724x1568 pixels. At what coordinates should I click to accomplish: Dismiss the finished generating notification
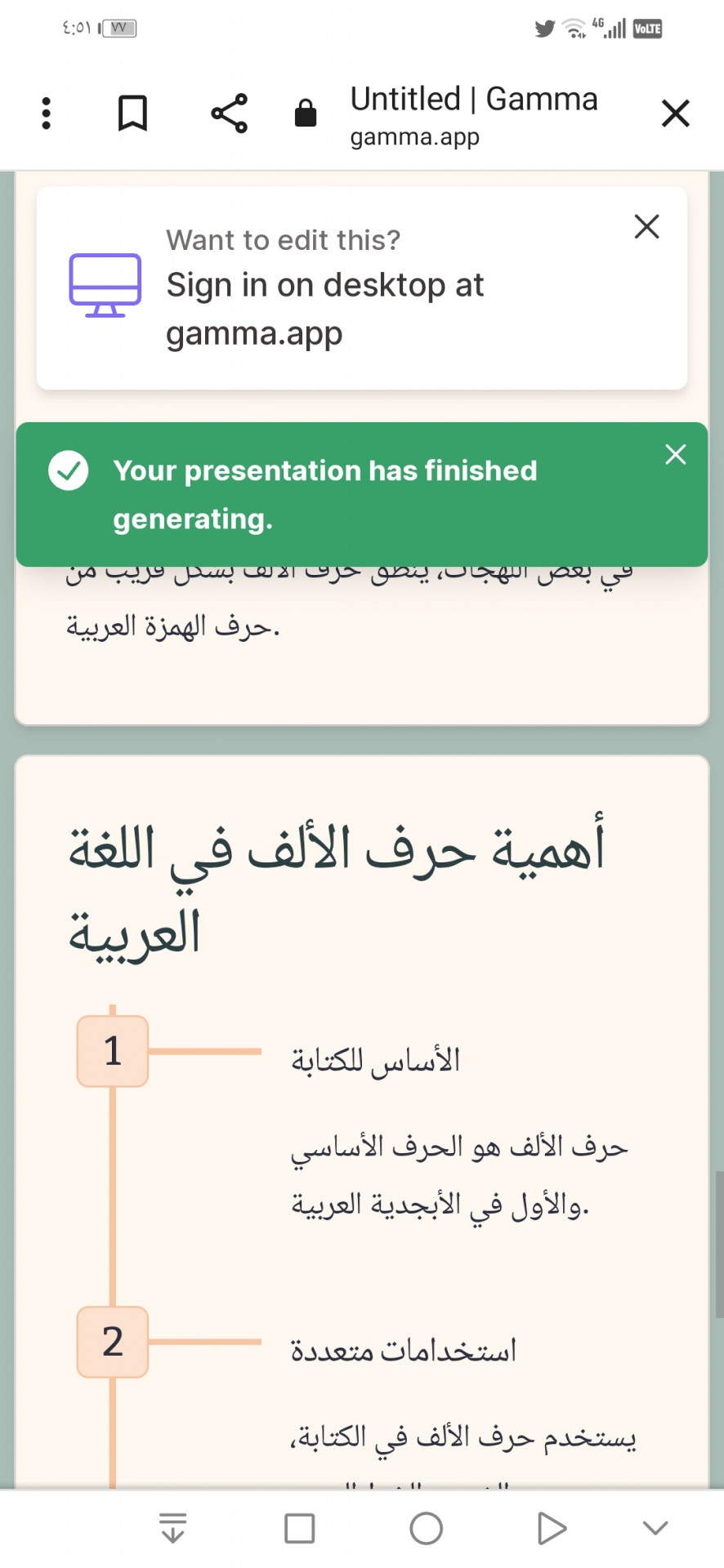point(676,454)
